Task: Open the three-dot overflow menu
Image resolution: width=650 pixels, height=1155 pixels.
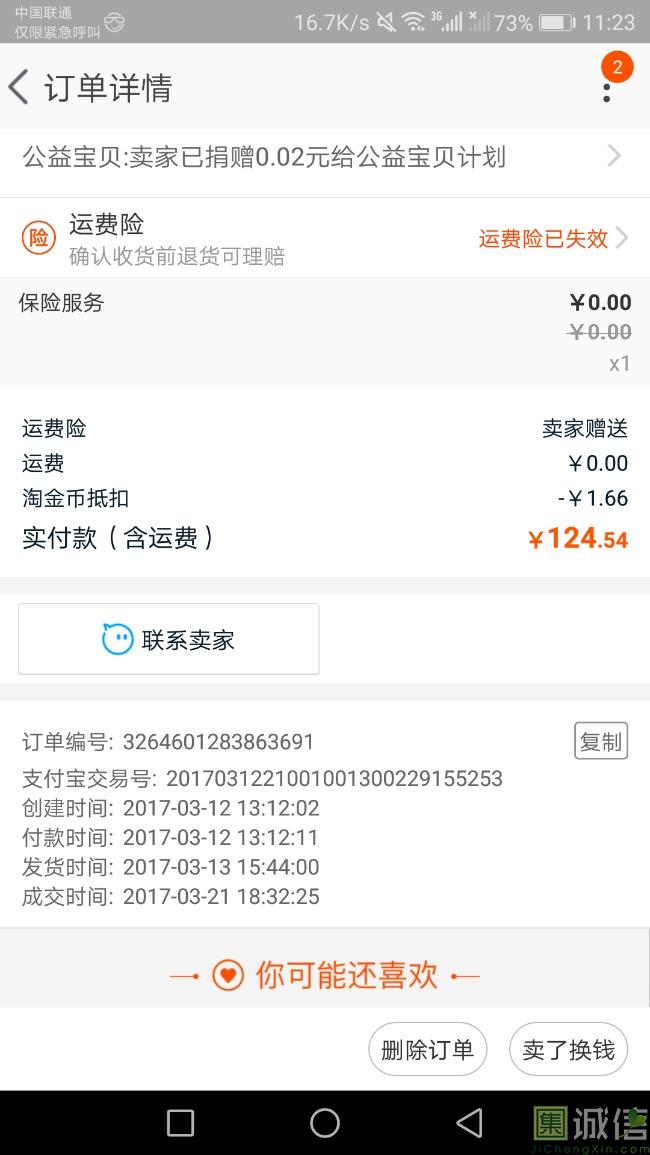Action: pyautogui.click(x=607, y=91)
